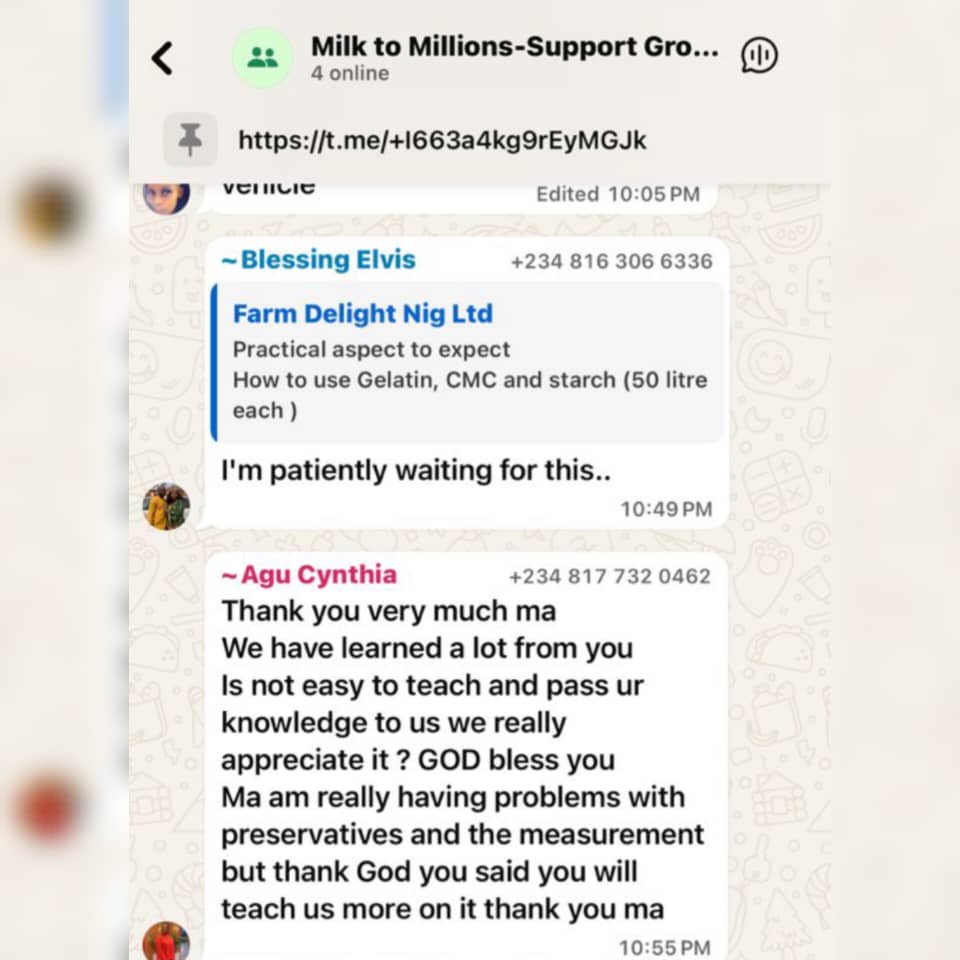
Task: Start a group voice chat
Action: 759,56
